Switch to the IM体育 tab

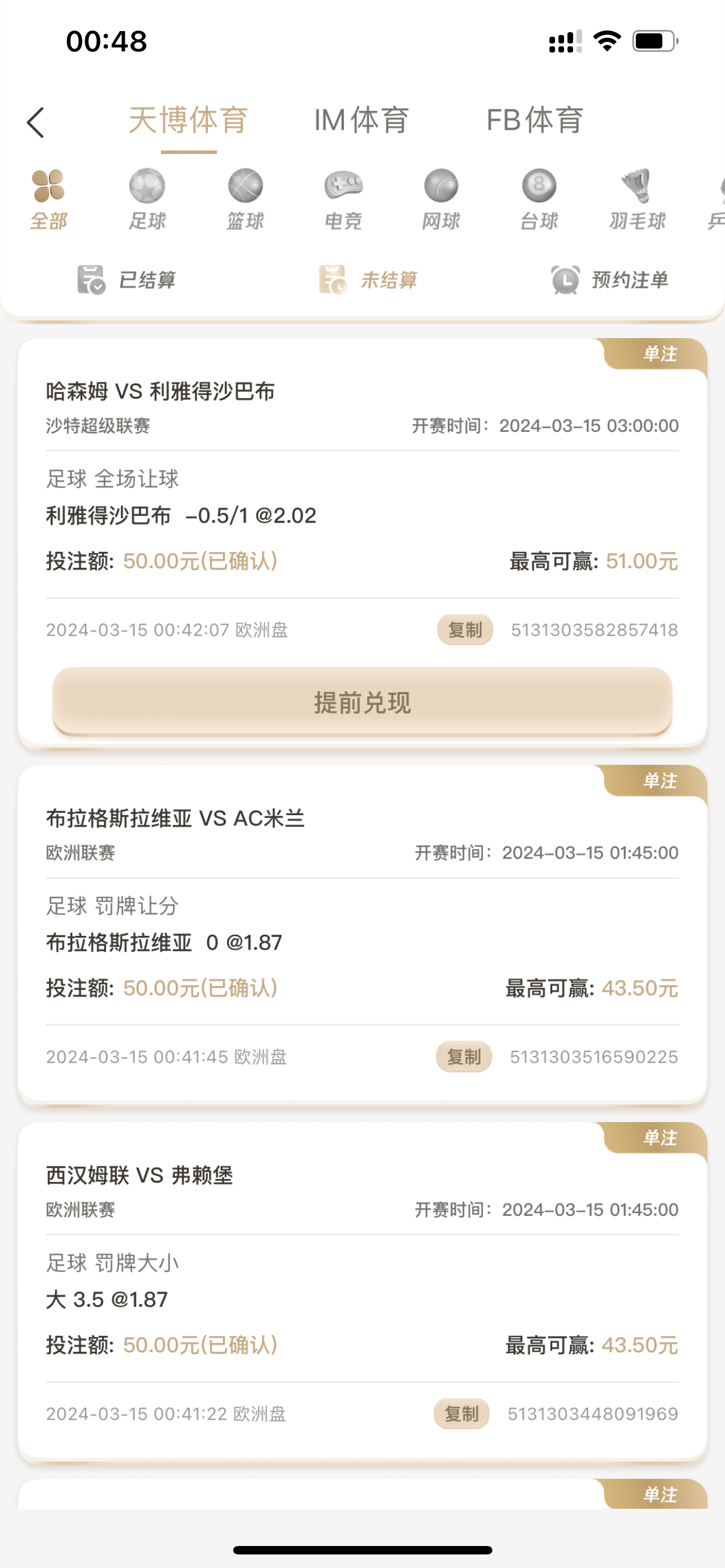(361, 120)
